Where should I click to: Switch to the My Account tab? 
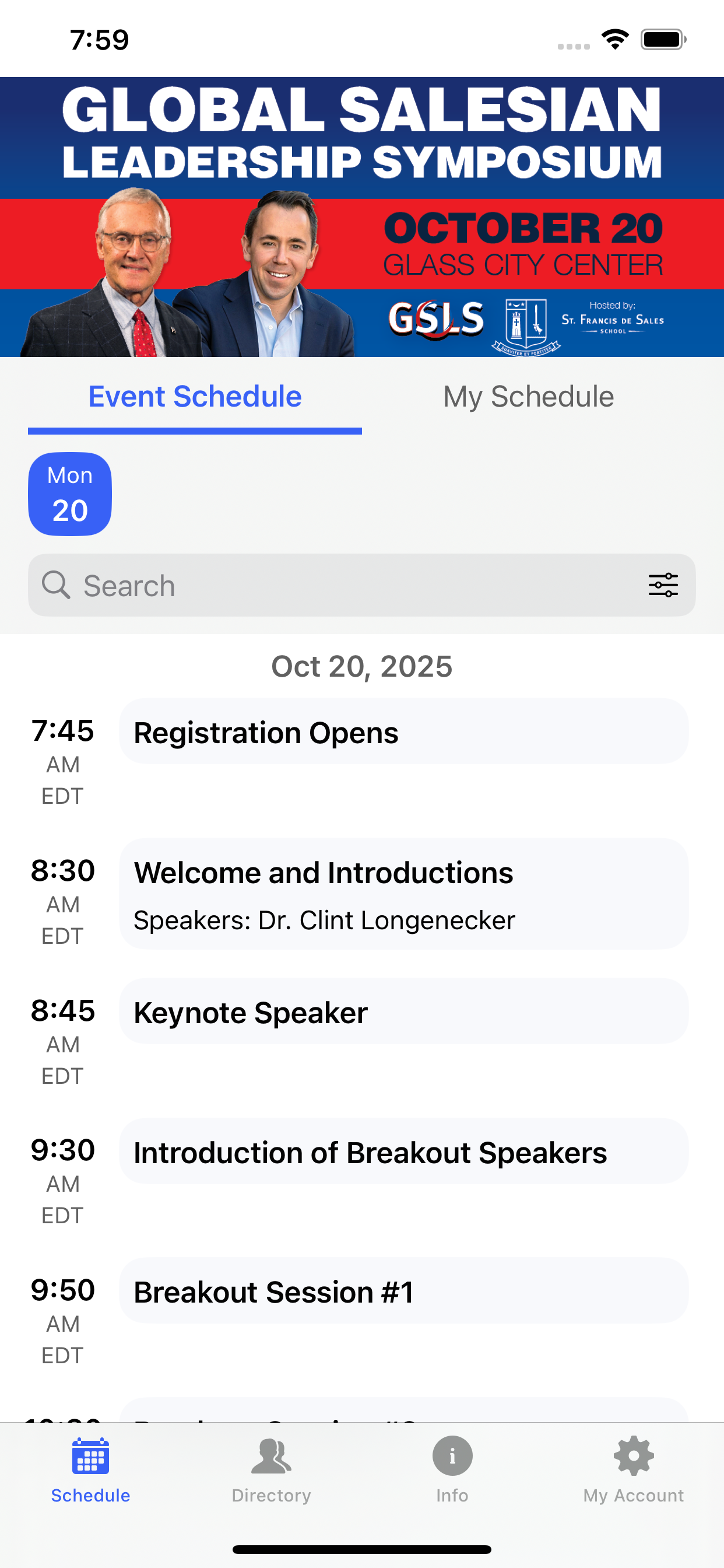tap(633, 1469)
